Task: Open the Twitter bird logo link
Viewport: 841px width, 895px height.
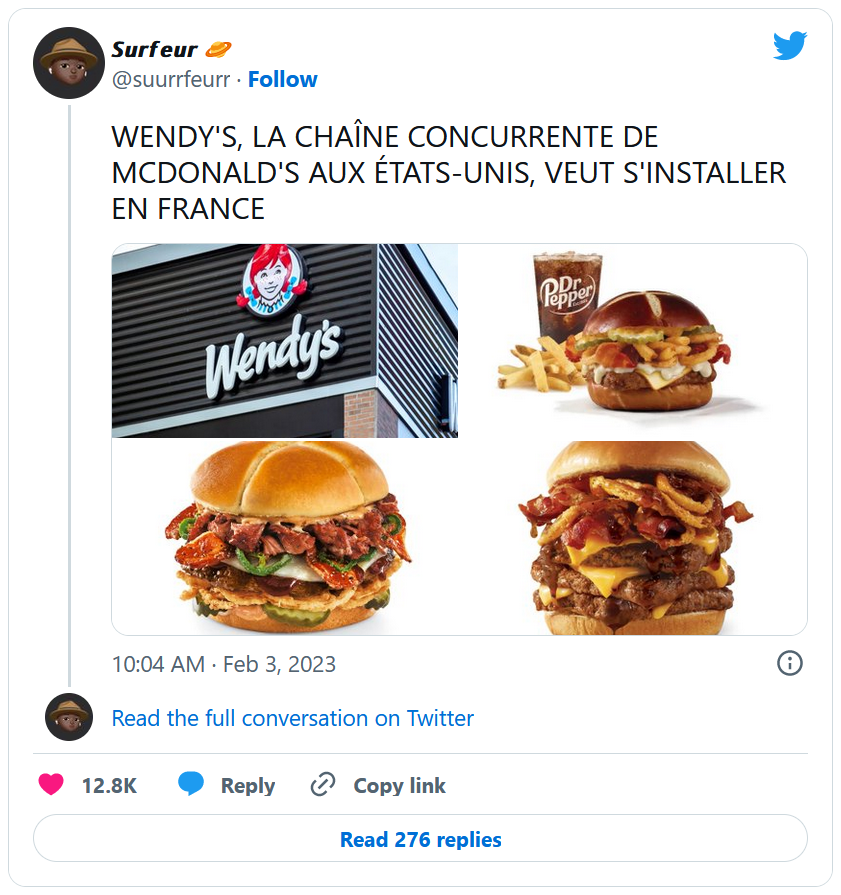Action: (x=789, y=45)
